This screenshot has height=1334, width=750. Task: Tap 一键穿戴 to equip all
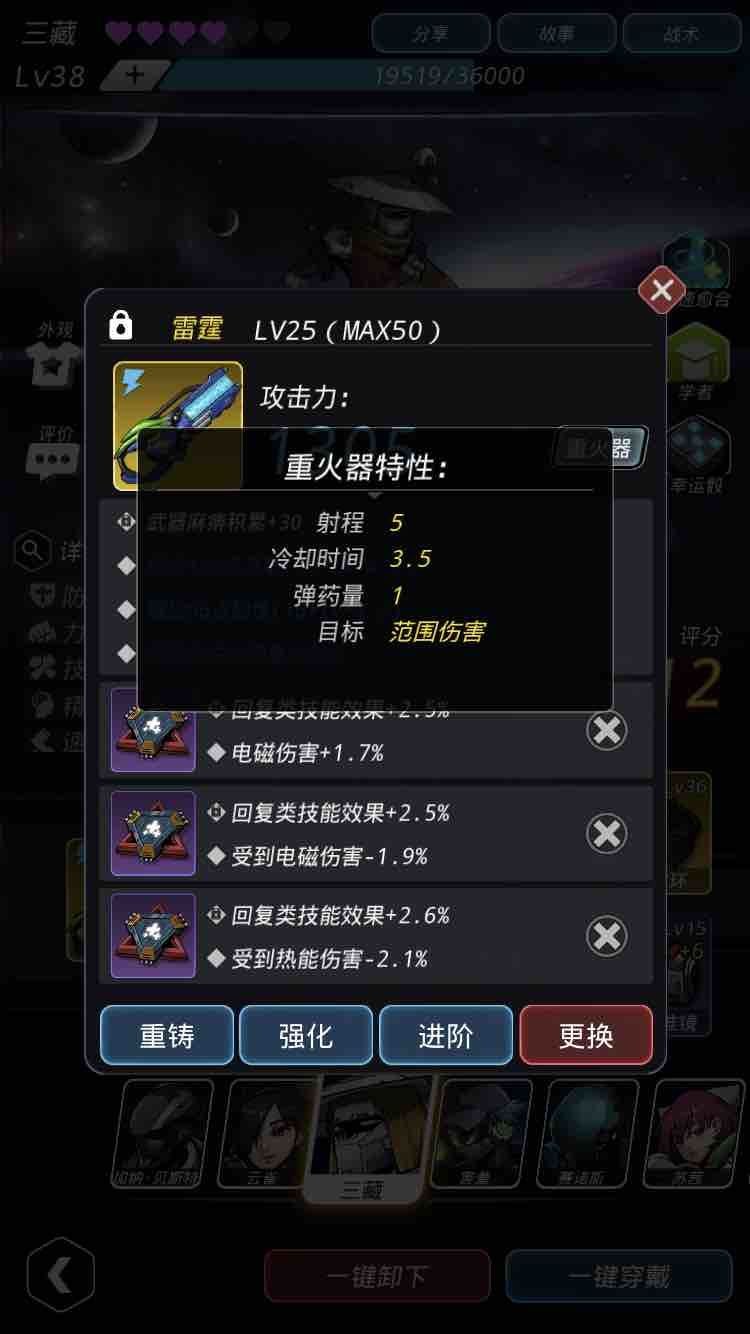click(x=618, y=1277)
